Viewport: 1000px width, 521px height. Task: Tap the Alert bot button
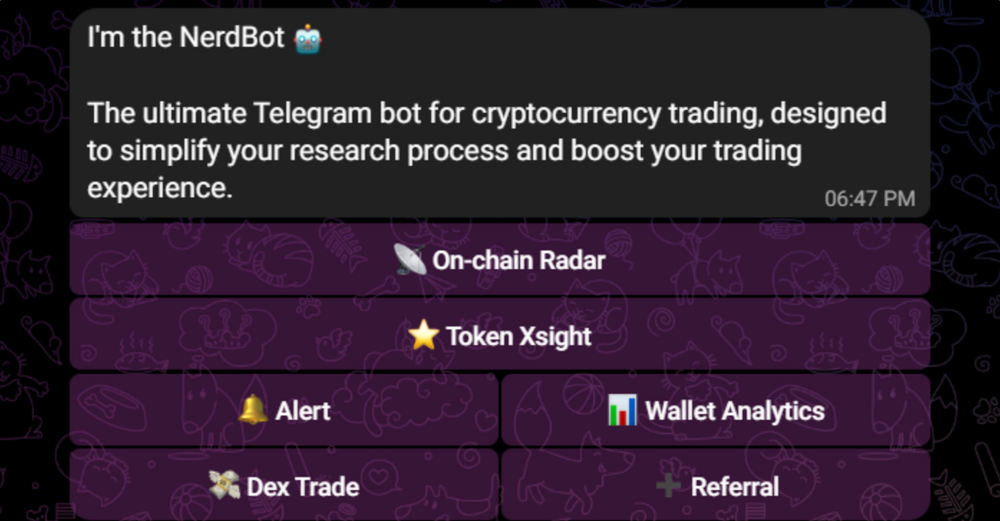coord(284,411)
